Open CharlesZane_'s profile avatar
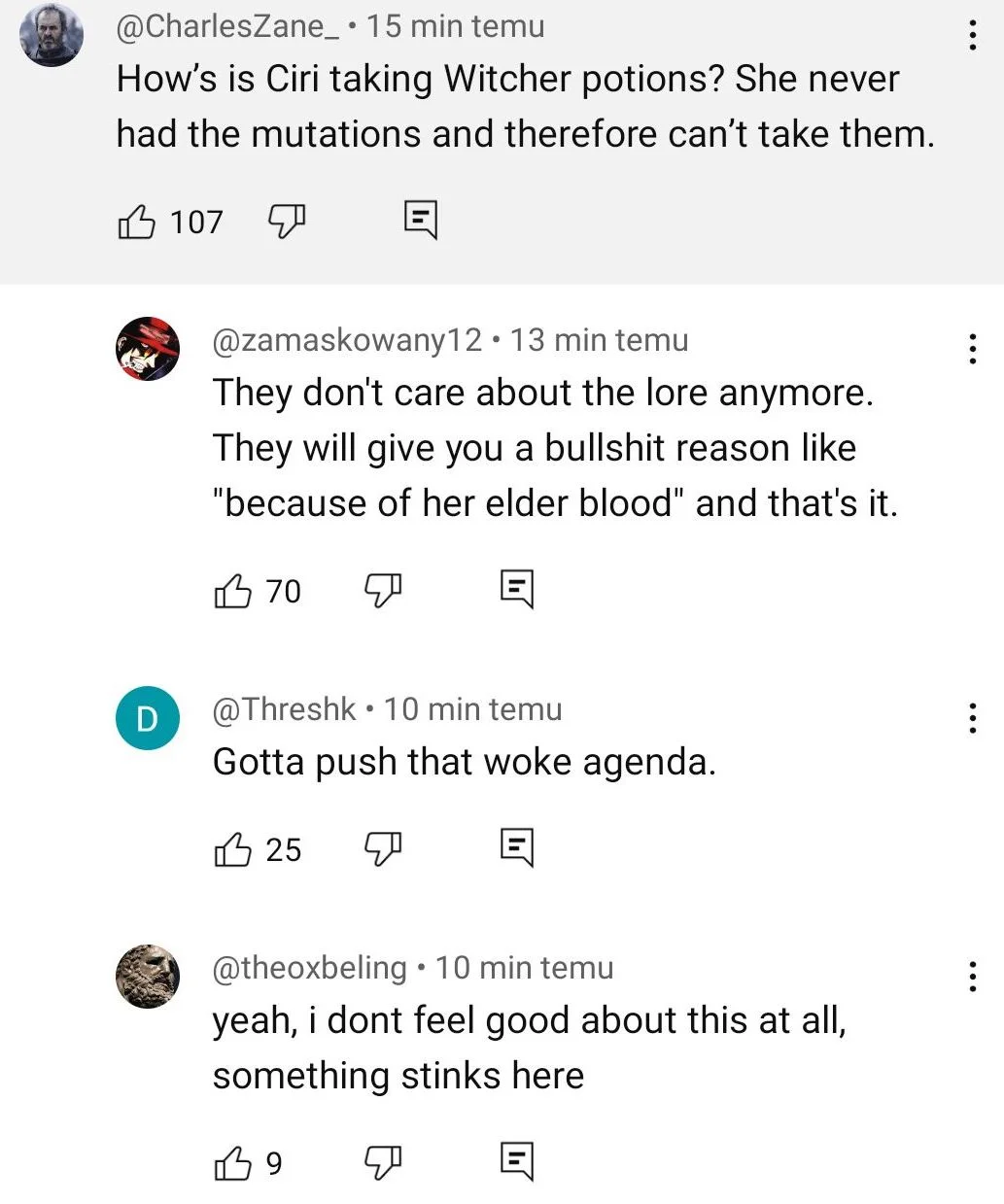 pyautogui.click(x=52, y=35)
